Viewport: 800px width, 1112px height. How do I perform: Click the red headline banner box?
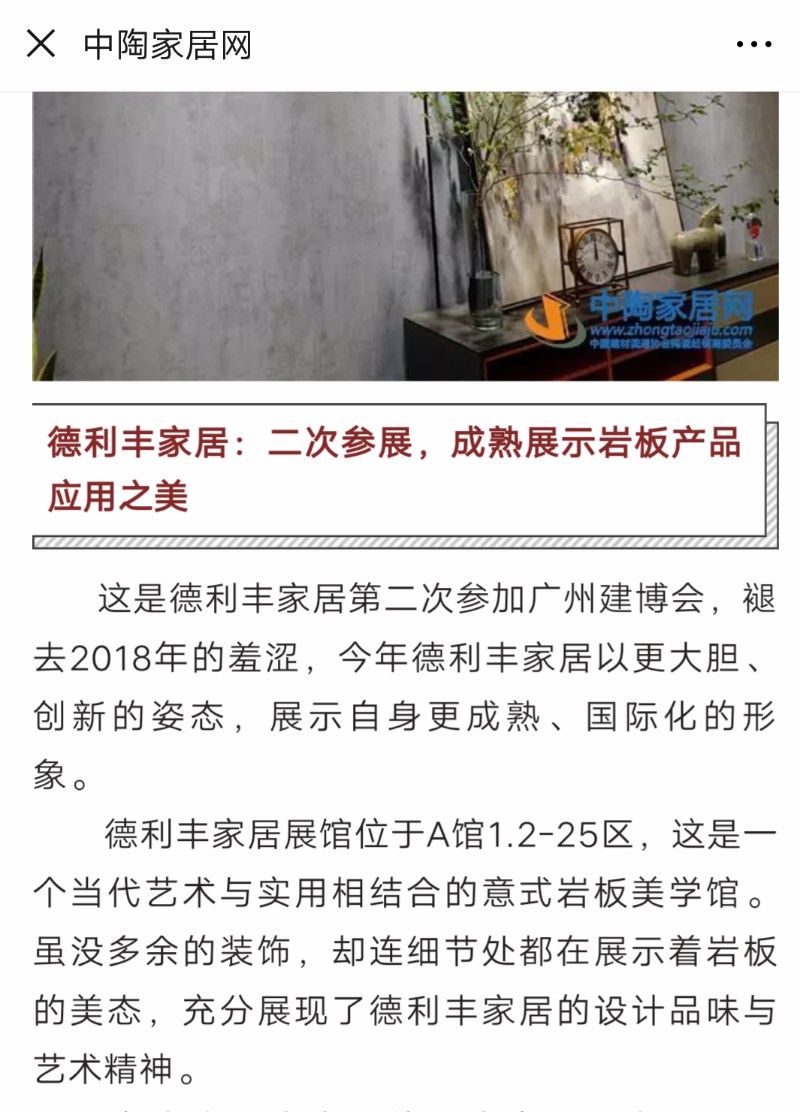tap(400, 468)
